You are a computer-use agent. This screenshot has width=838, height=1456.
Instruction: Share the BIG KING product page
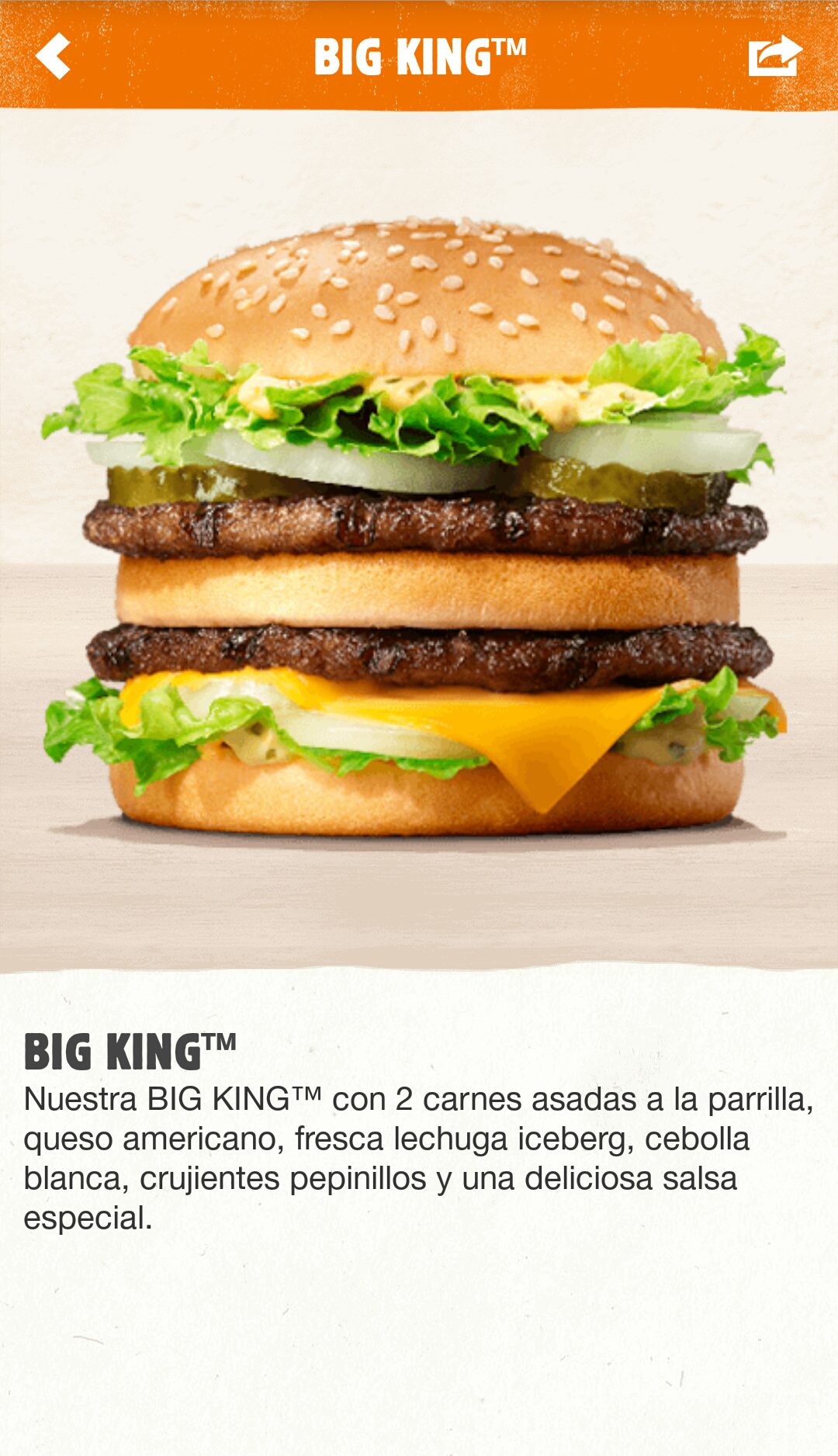[x=774, y=56]
